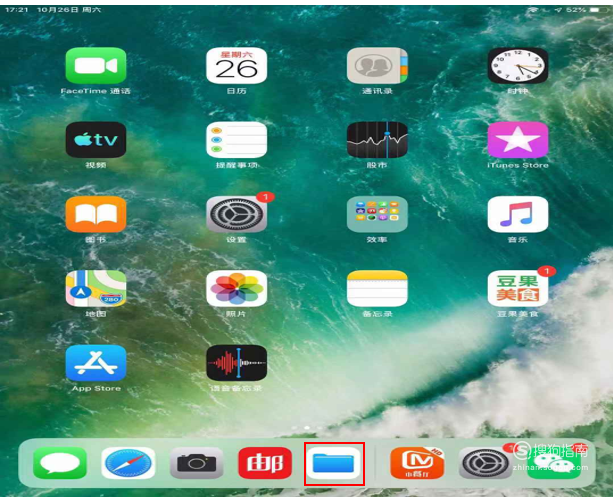This screenshot has width=613, height=497.
Task: Open the Contacts app
Action: click(x=377, y=66)
